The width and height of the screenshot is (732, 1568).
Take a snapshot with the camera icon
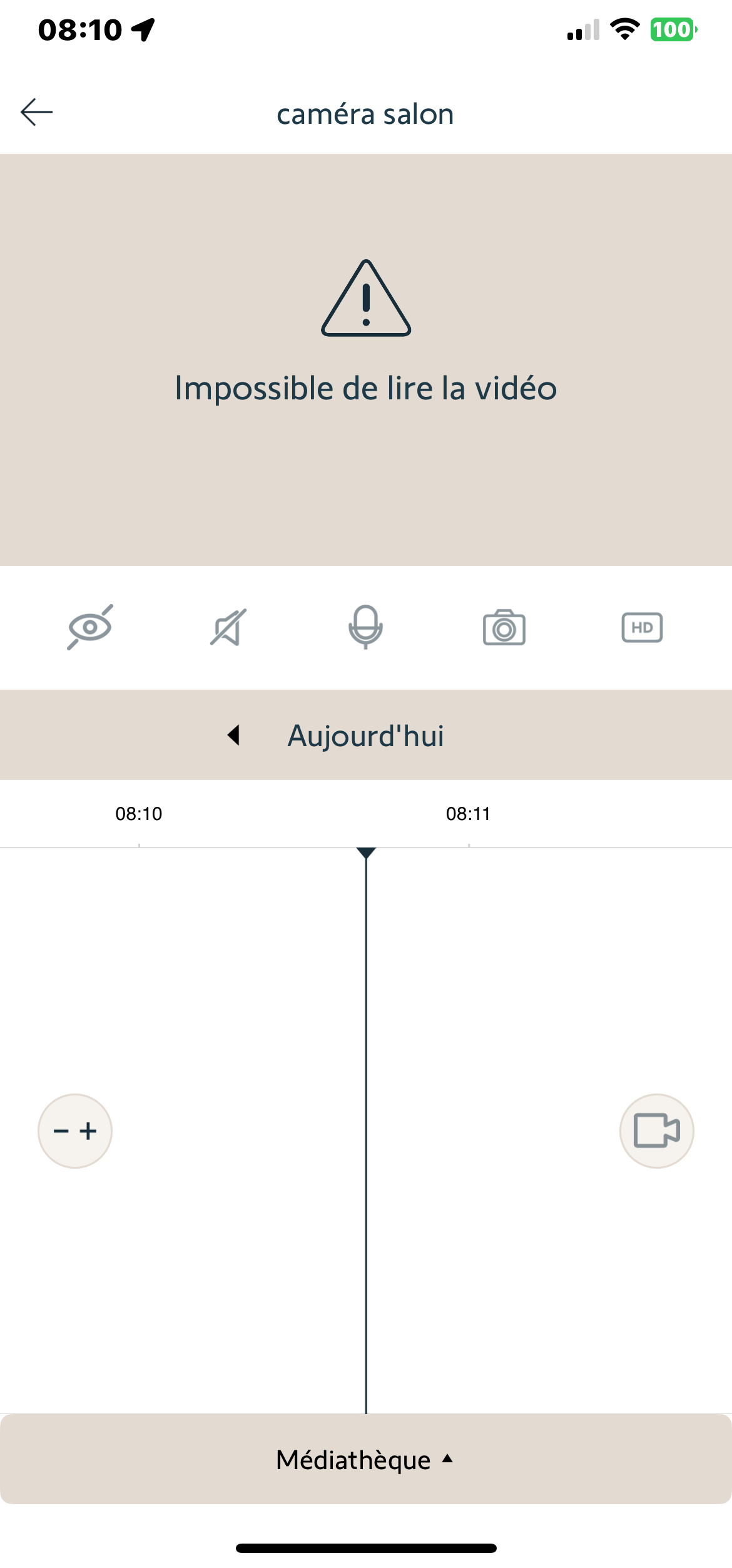click(x=504, y=628)
